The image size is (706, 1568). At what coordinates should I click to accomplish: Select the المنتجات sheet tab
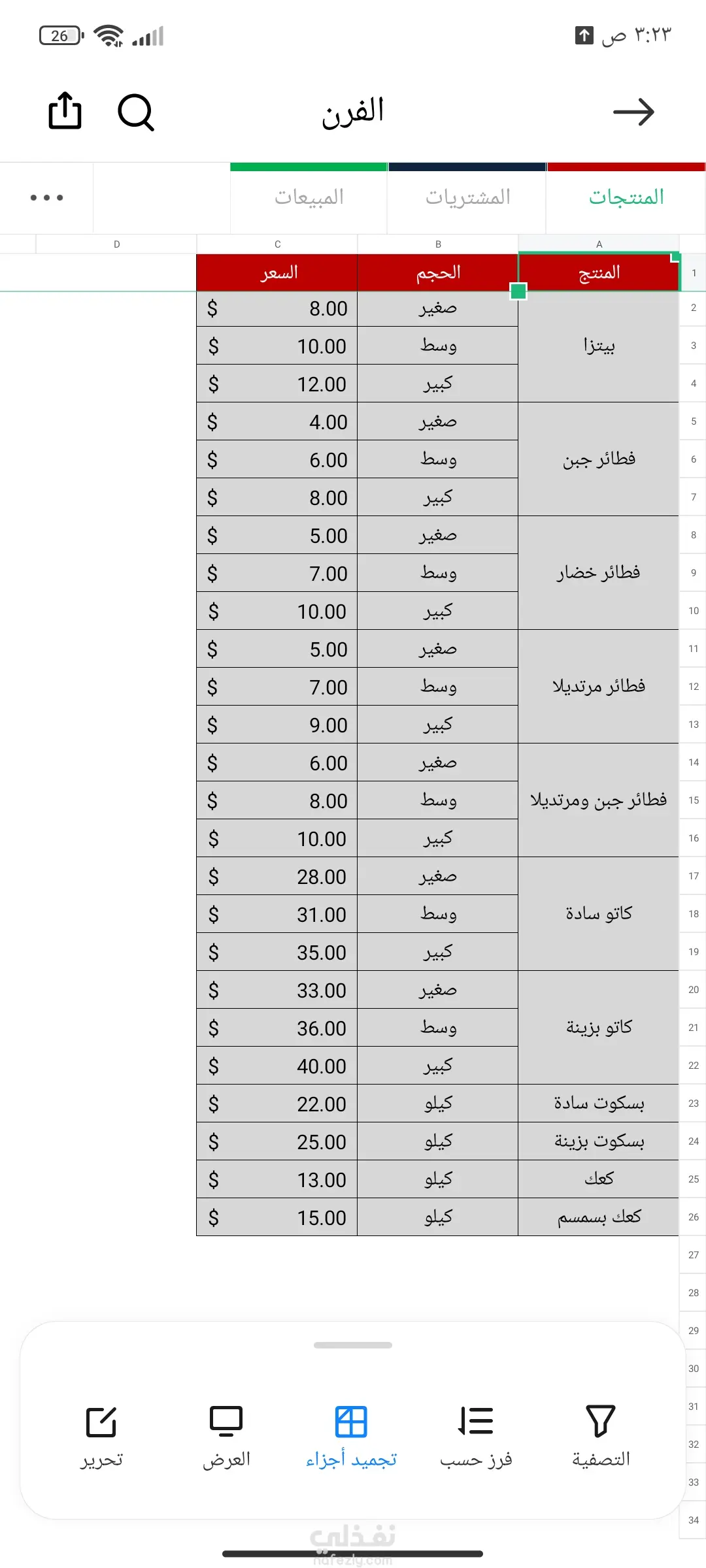626,197
